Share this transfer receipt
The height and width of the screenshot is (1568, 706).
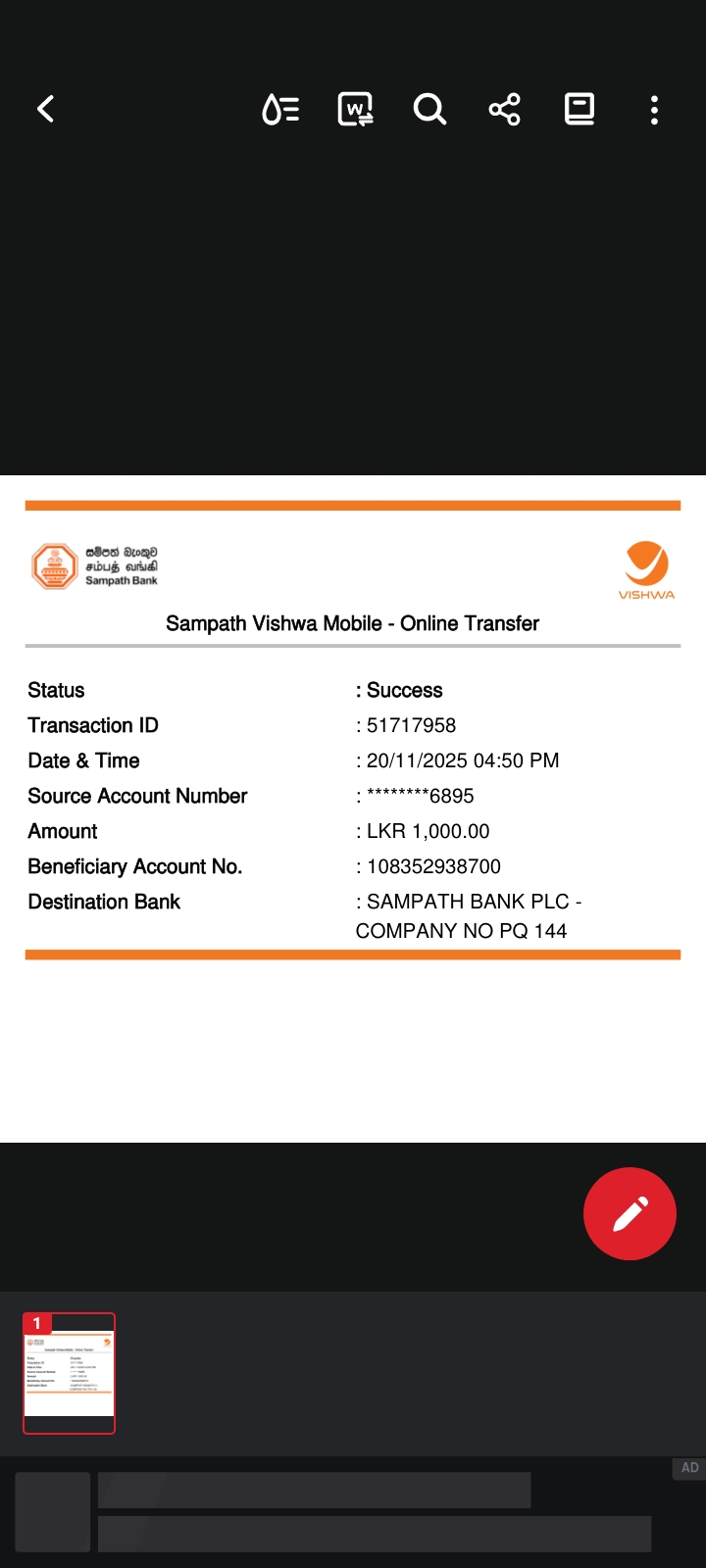click(504, 109)
